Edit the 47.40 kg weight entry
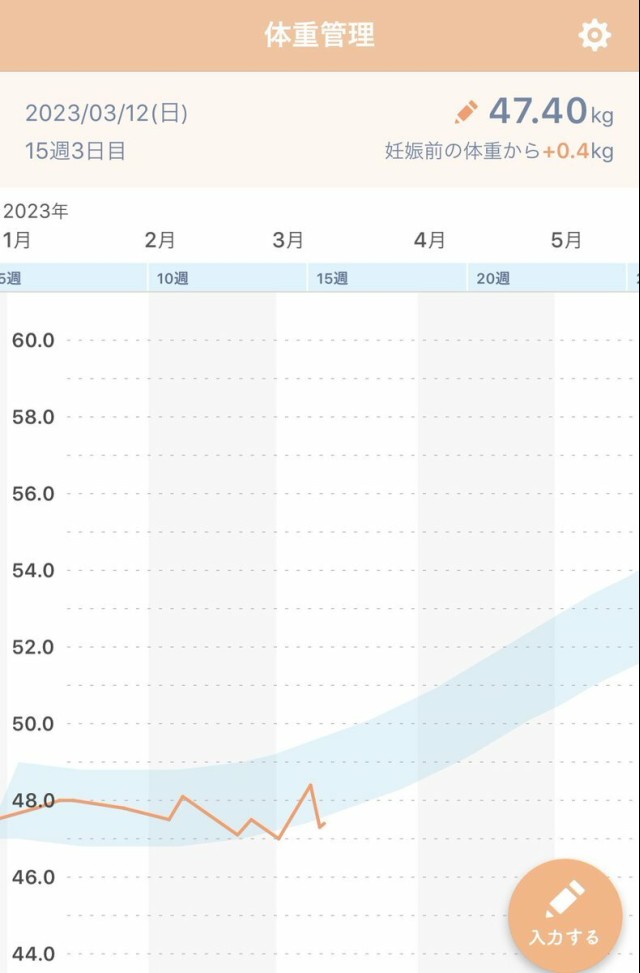This screenshot has height=973, width=640. 466,112
